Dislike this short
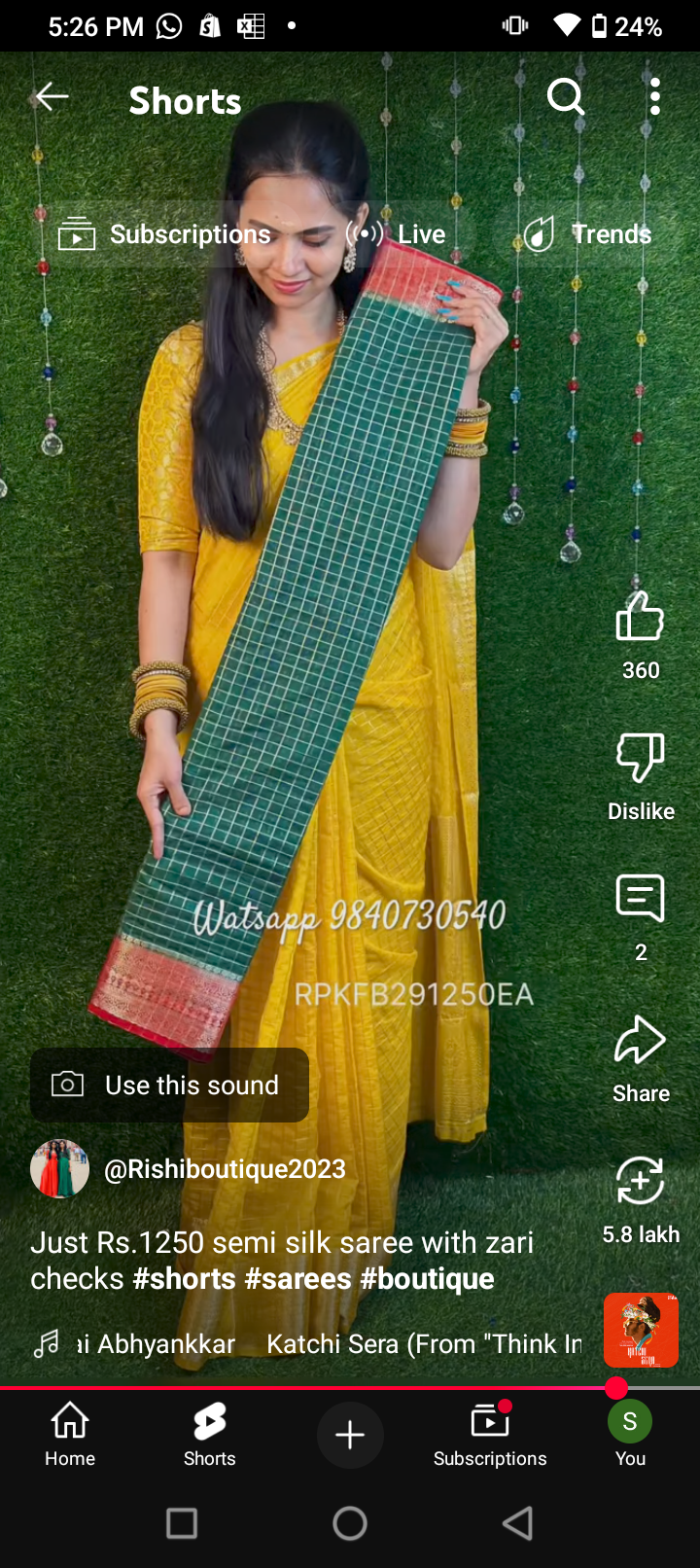 (640, 758)
